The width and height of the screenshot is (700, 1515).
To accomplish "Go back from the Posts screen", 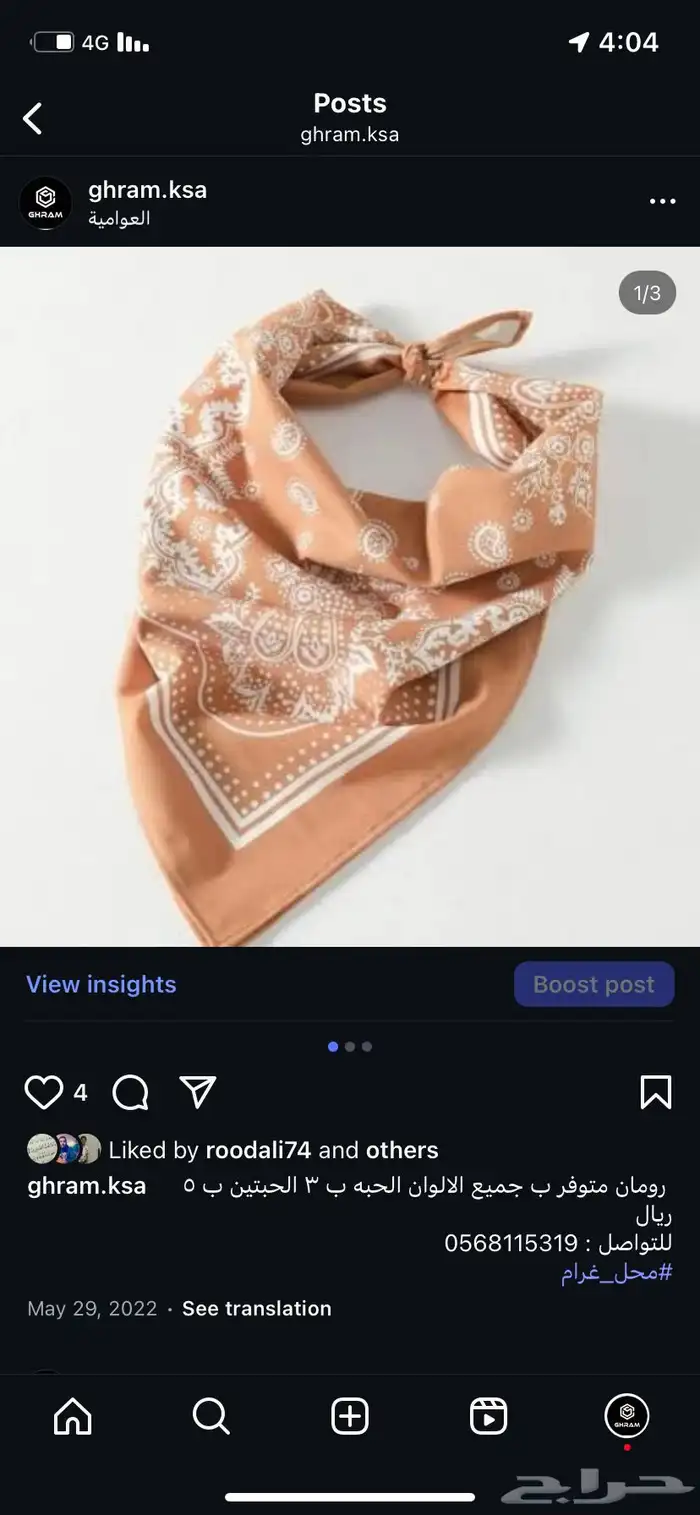I will [33, 119].
